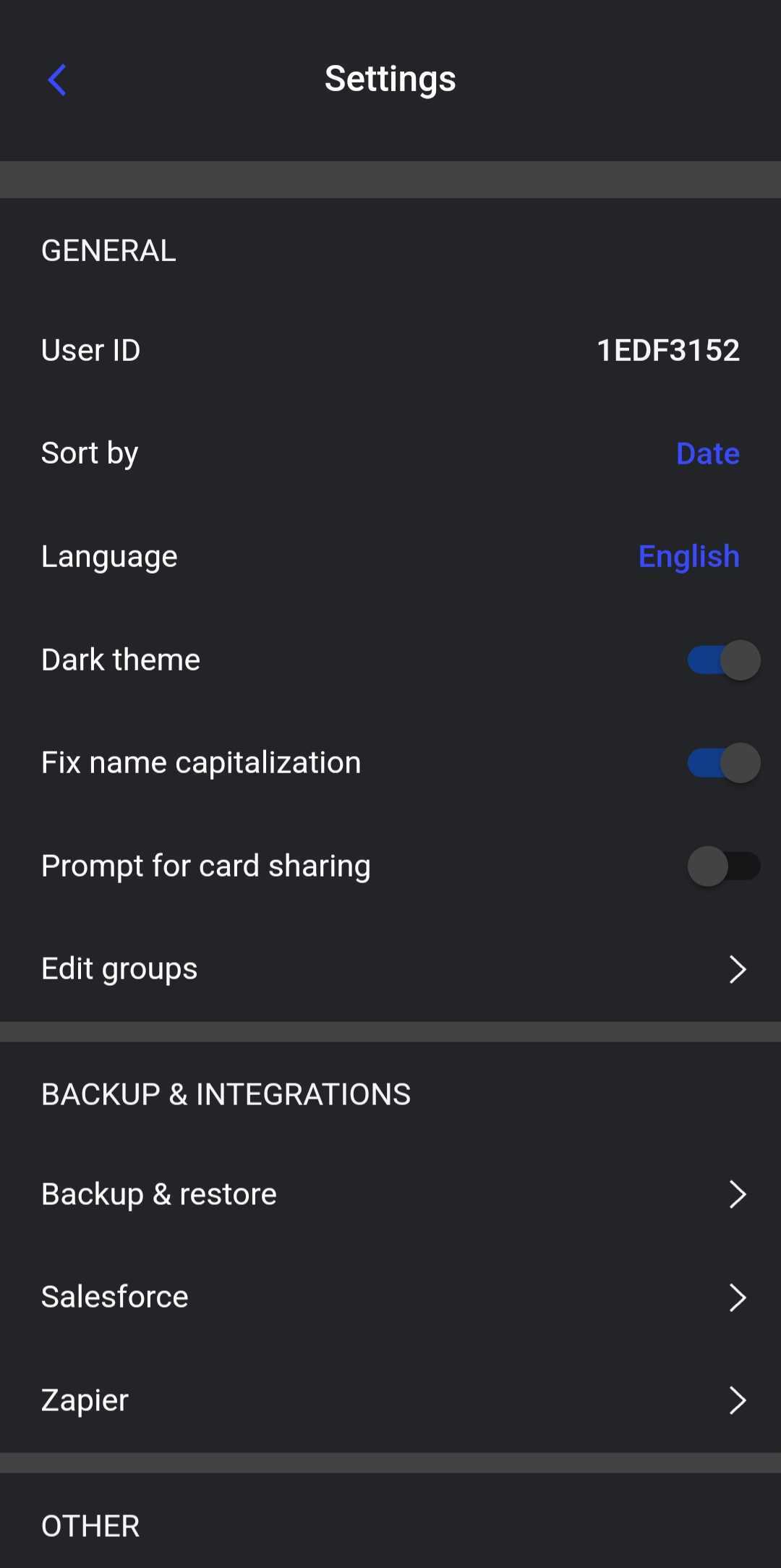Open Edit groups

(x=390, y=968)
